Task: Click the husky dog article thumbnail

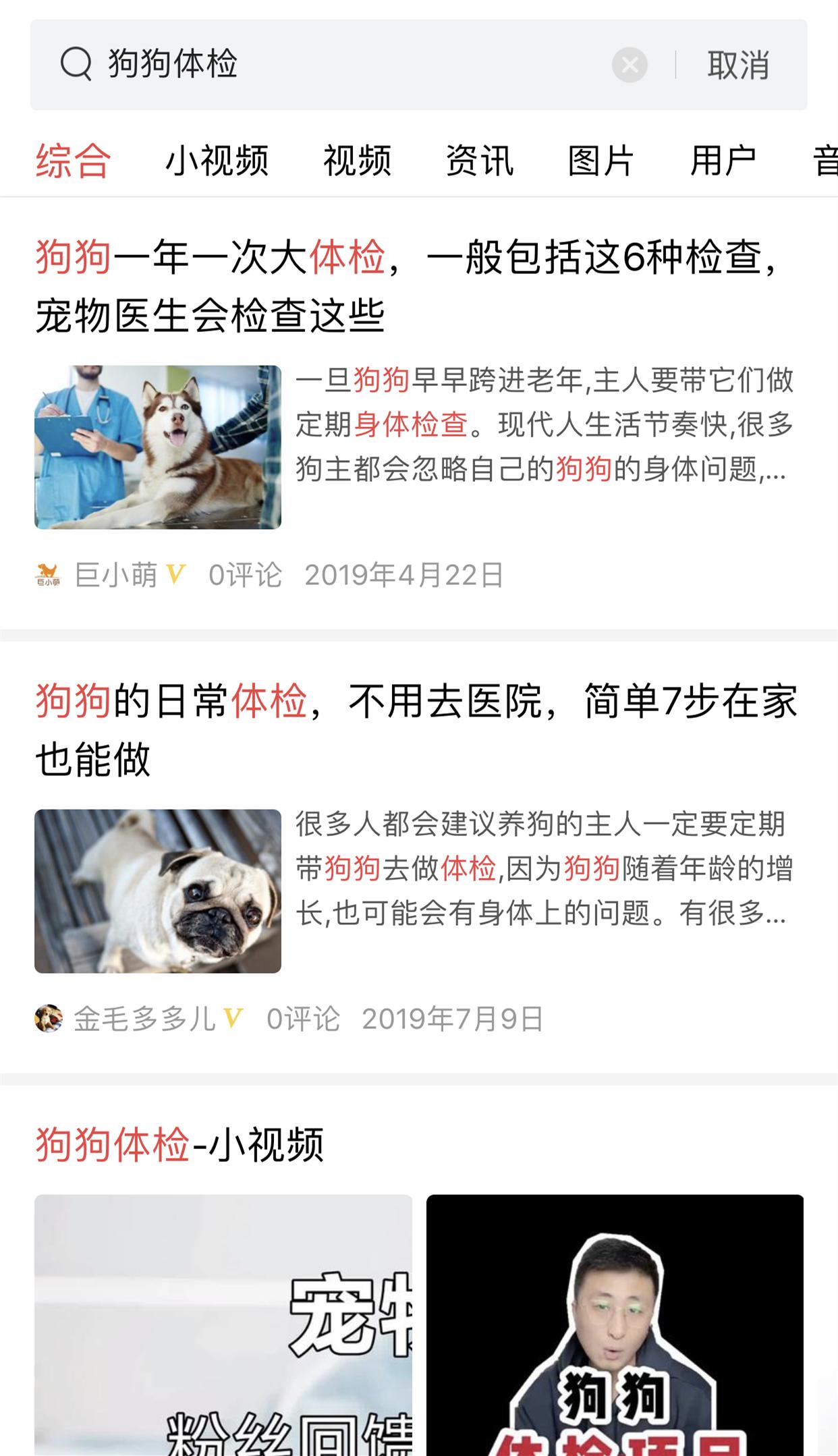Action: 157,445
